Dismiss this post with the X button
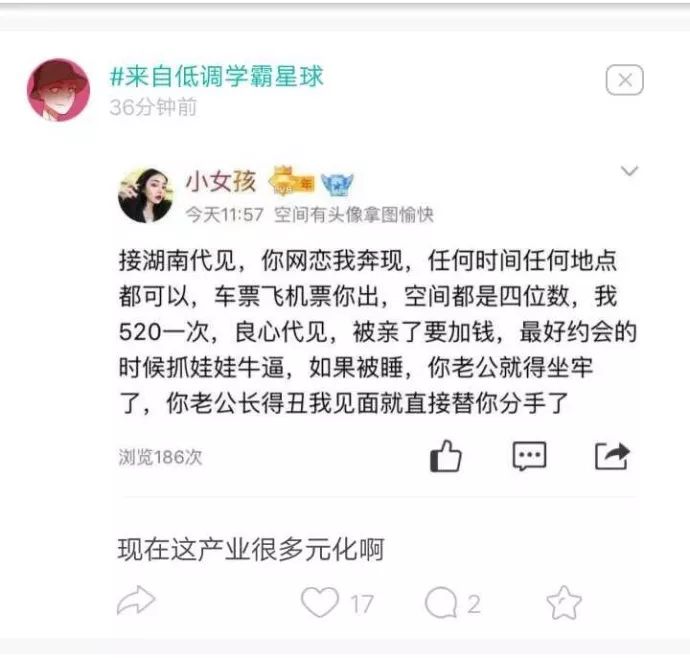Screen dimensions: 690x658 (x=624, y=81)
